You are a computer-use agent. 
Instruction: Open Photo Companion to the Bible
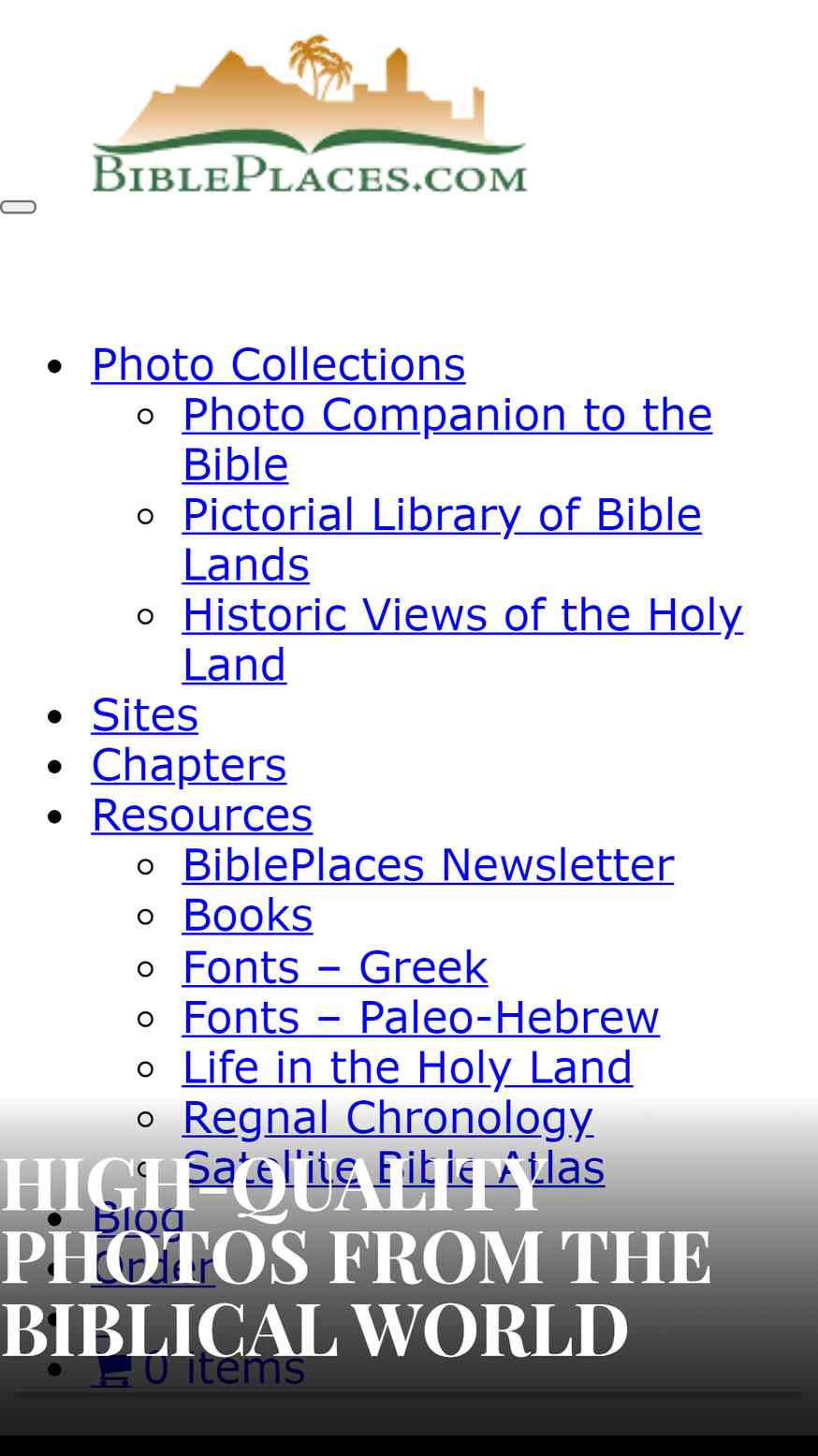447,439
